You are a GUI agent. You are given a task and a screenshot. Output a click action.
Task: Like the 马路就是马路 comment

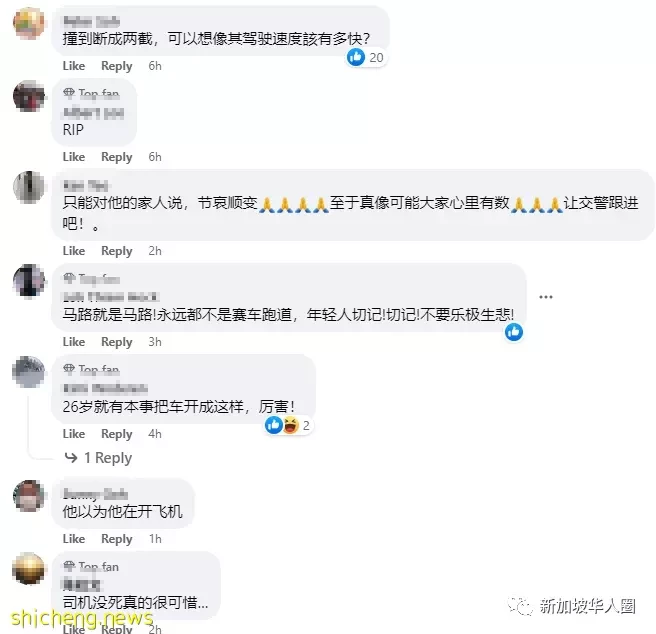[x=74, y=342]
